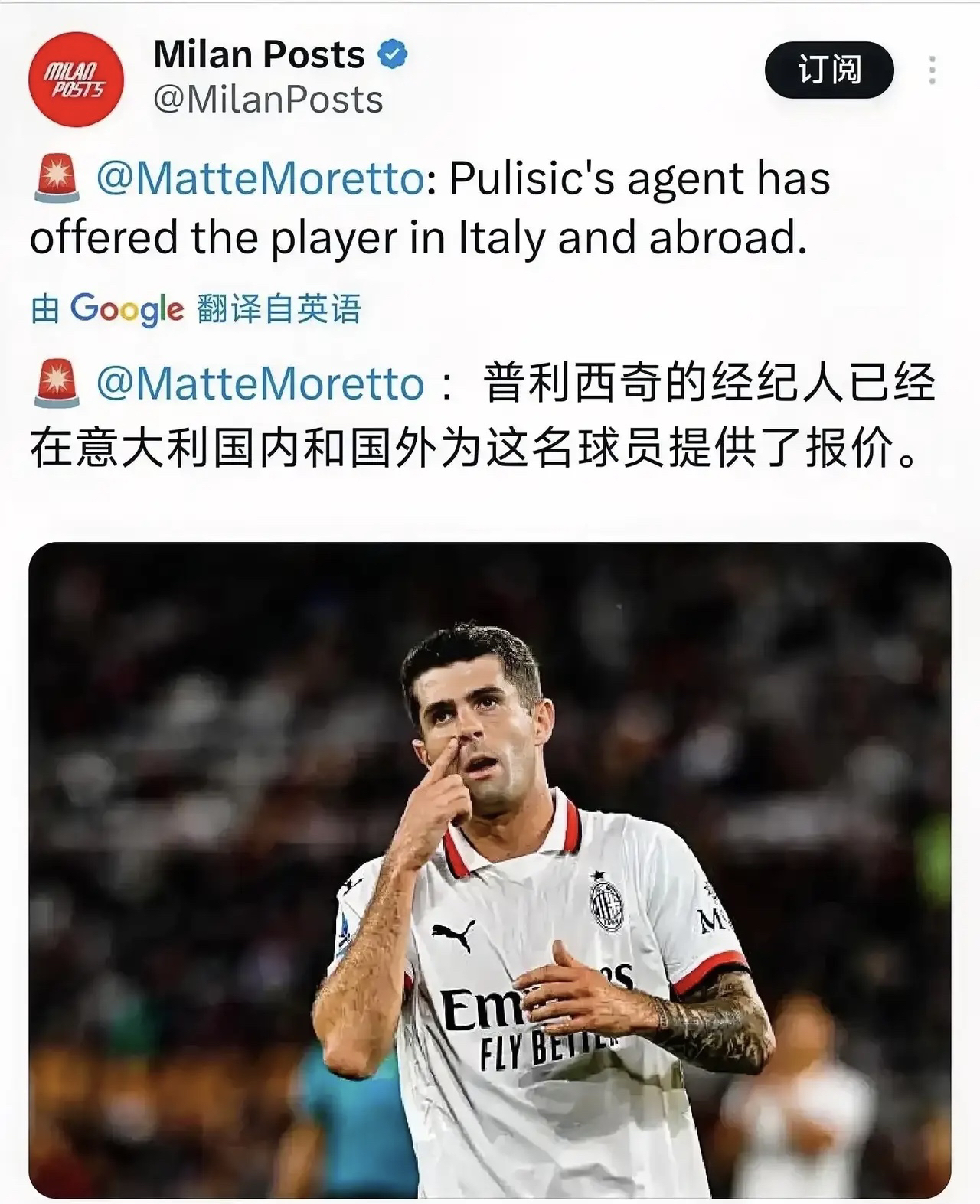Open the attached photo of the post

coord(490,870)
